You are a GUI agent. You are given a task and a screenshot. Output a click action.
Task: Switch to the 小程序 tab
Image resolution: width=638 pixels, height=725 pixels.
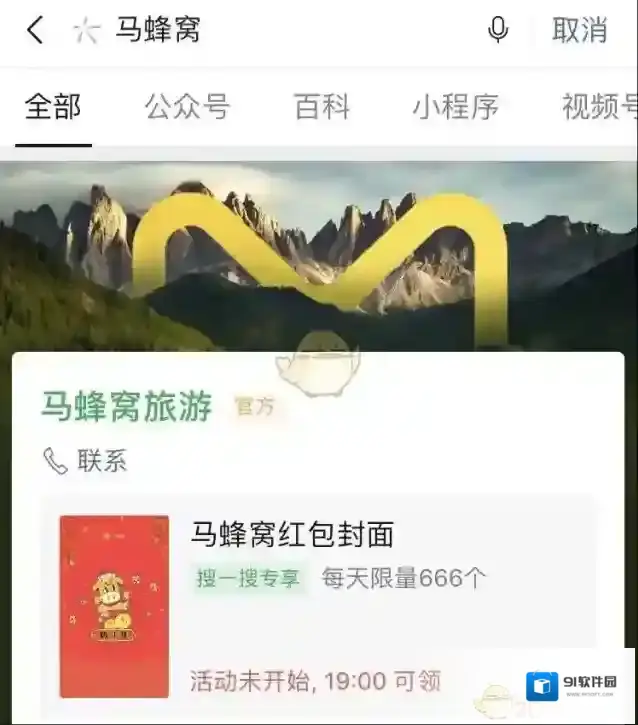[x=455, y=107]
